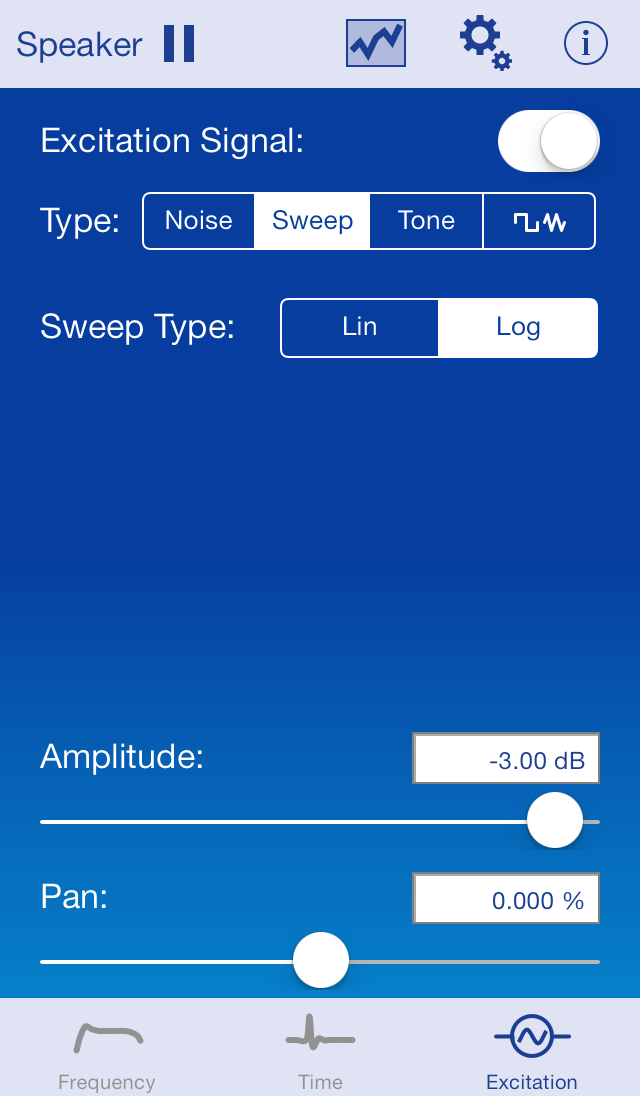
Task: Select Tone as signal type
Action: click(426, 221)
